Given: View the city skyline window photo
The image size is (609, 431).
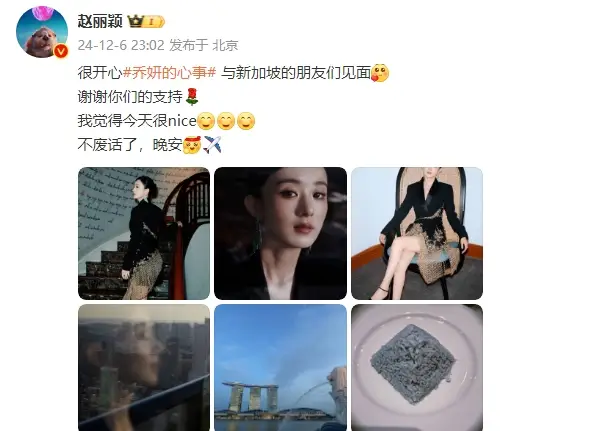Looking at the screenshot, I should [144, 368].
